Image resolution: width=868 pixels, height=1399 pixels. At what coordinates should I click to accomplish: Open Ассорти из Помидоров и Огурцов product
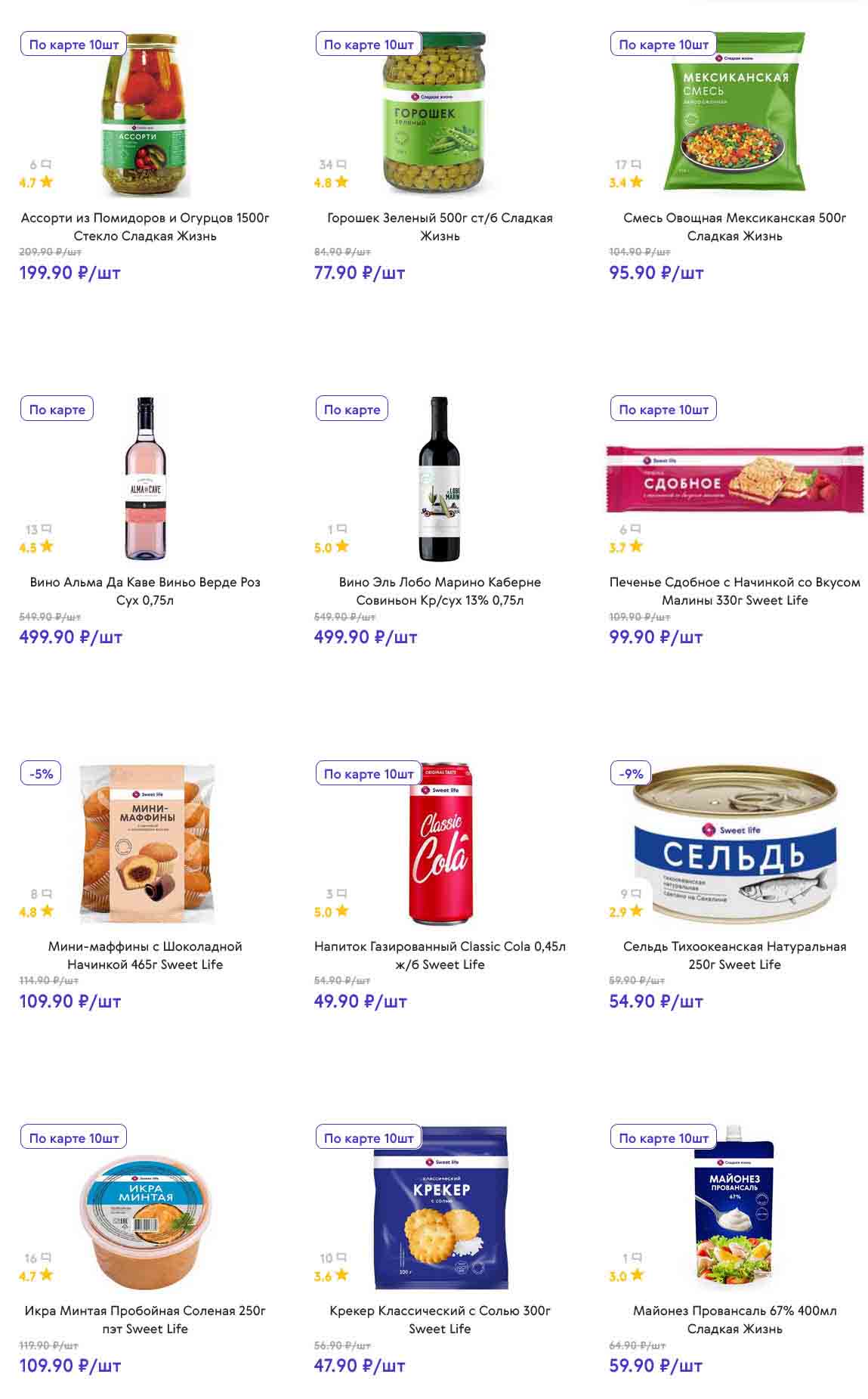pyautogui.click(x=145, y=226)
